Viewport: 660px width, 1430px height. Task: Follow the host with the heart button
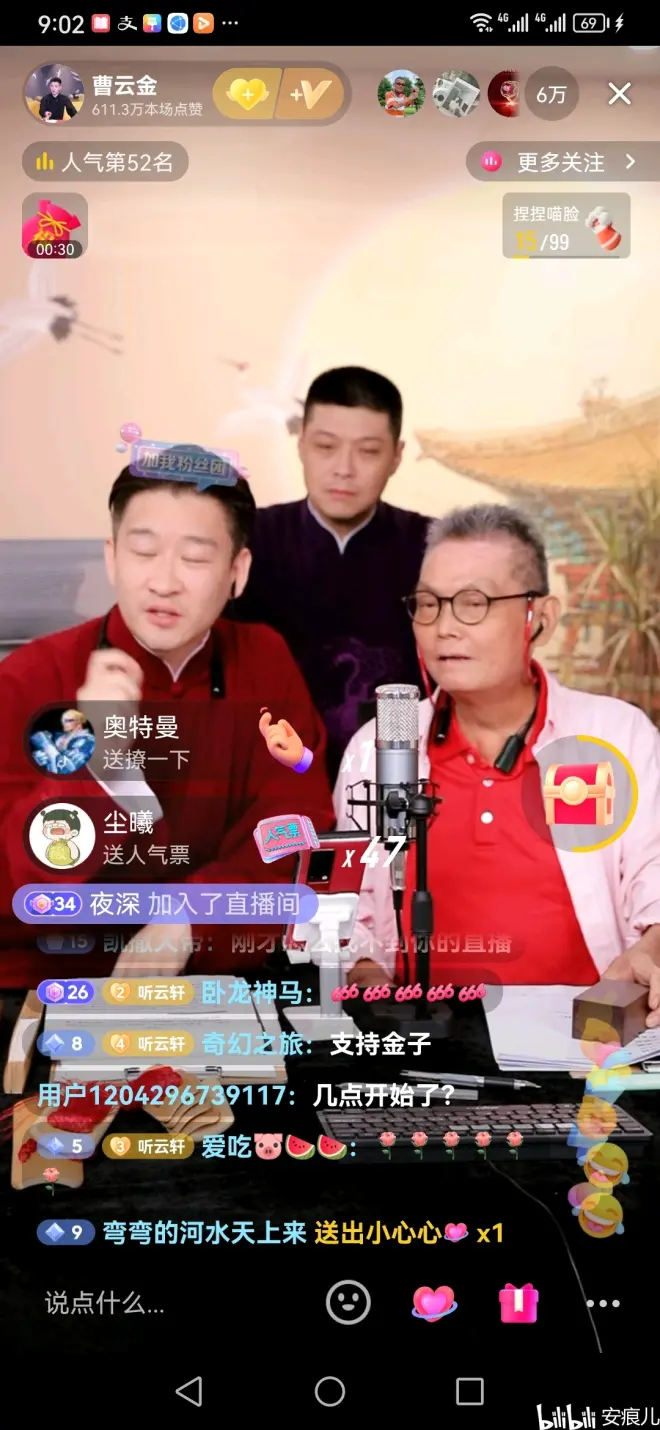[246, 95]
